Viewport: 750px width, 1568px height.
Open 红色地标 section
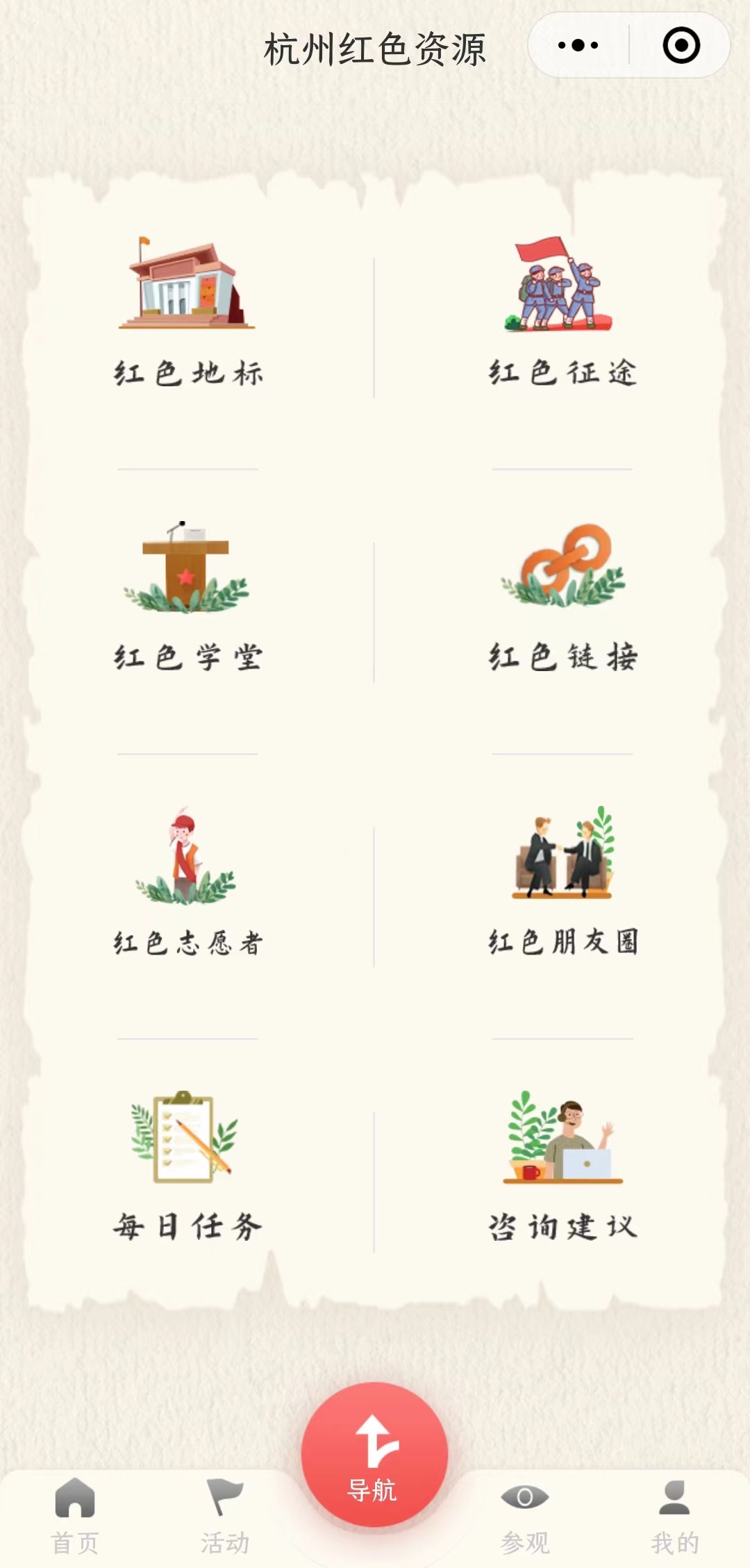click(187, 313)
